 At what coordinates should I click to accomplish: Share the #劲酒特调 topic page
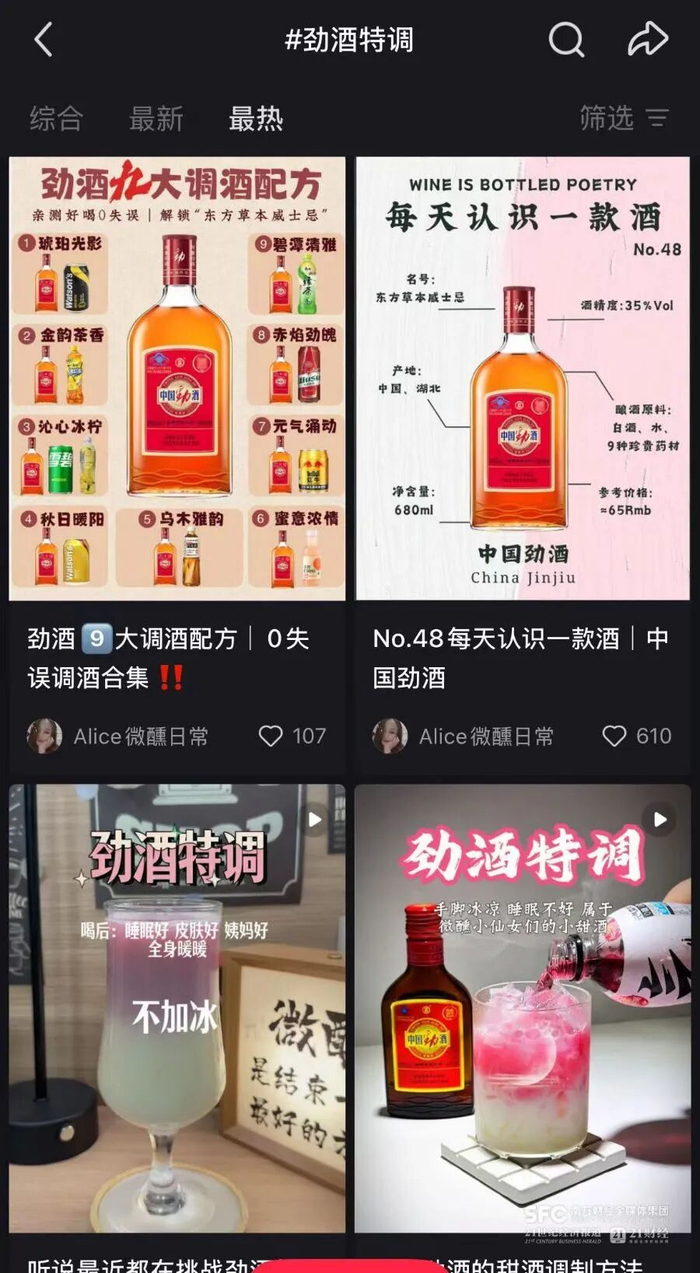pyautogui.click(x=647, y=40)
